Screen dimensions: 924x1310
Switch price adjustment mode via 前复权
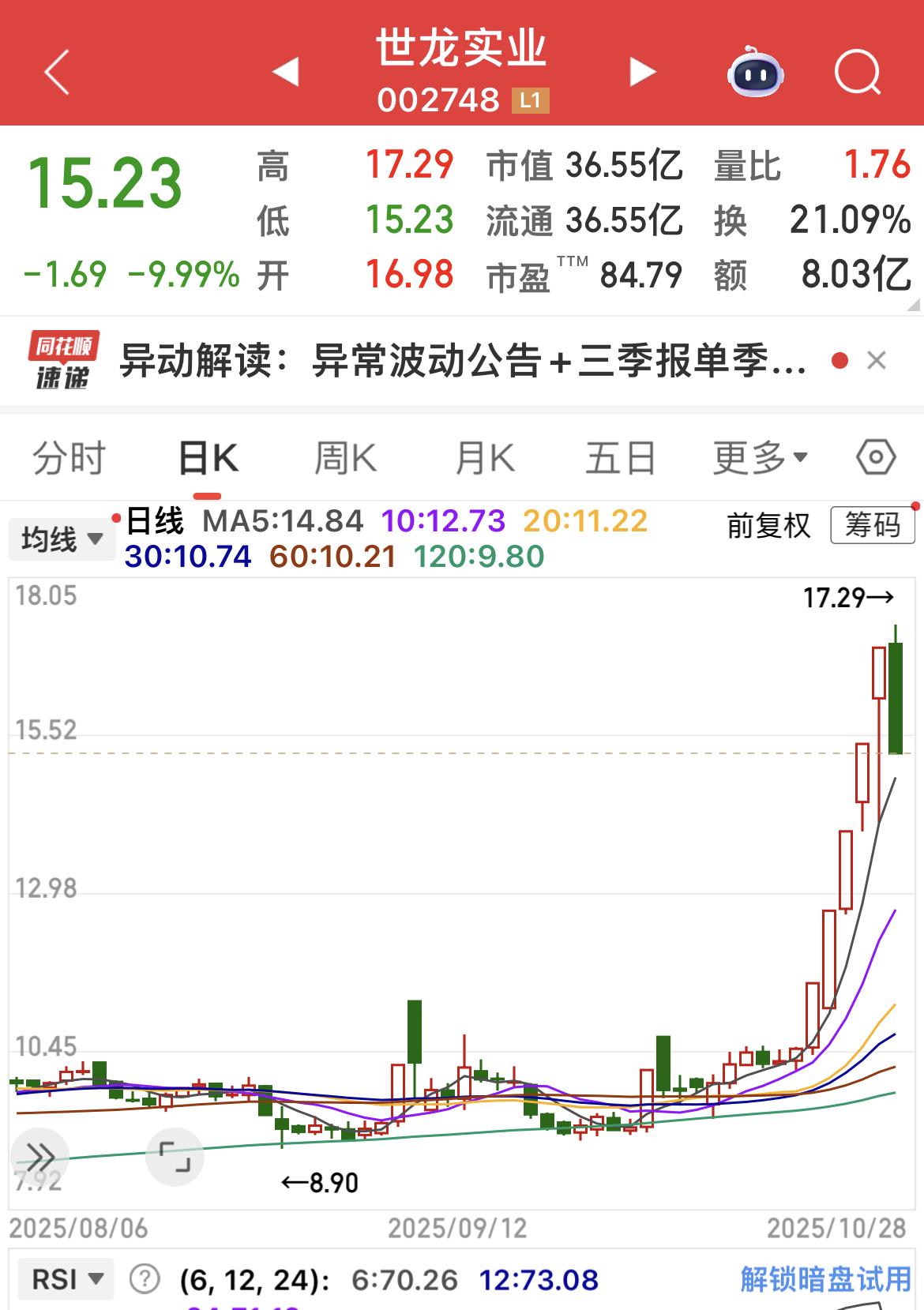click(x=768, y=527)
